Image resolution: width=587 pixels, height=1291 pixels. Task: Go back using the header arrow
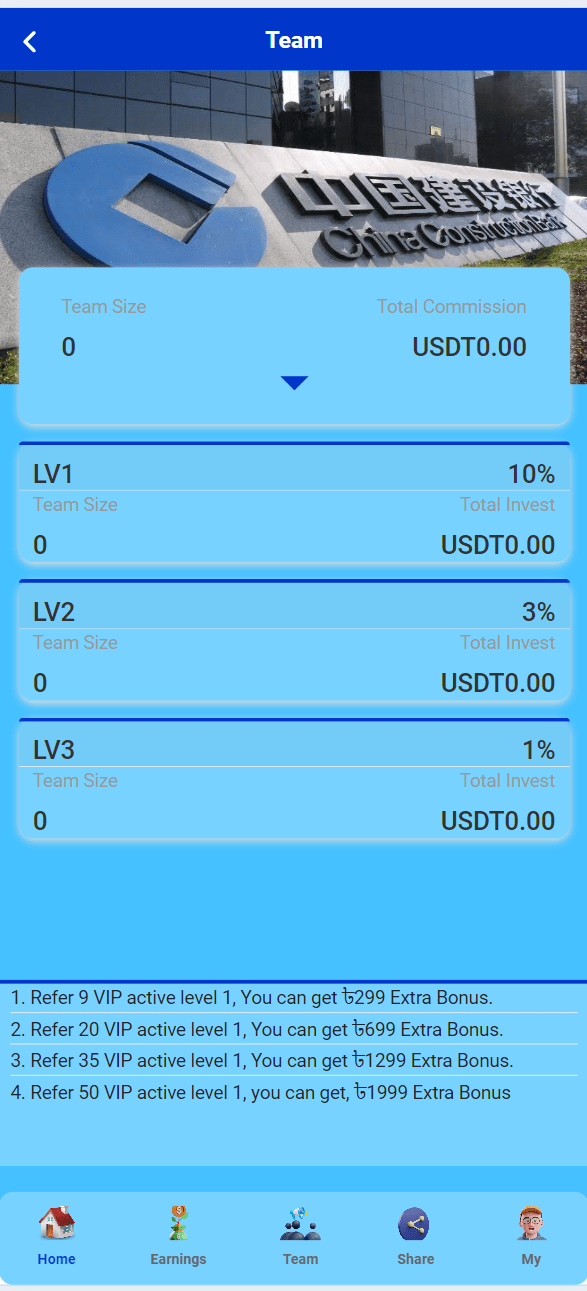[x=30, y=41]
